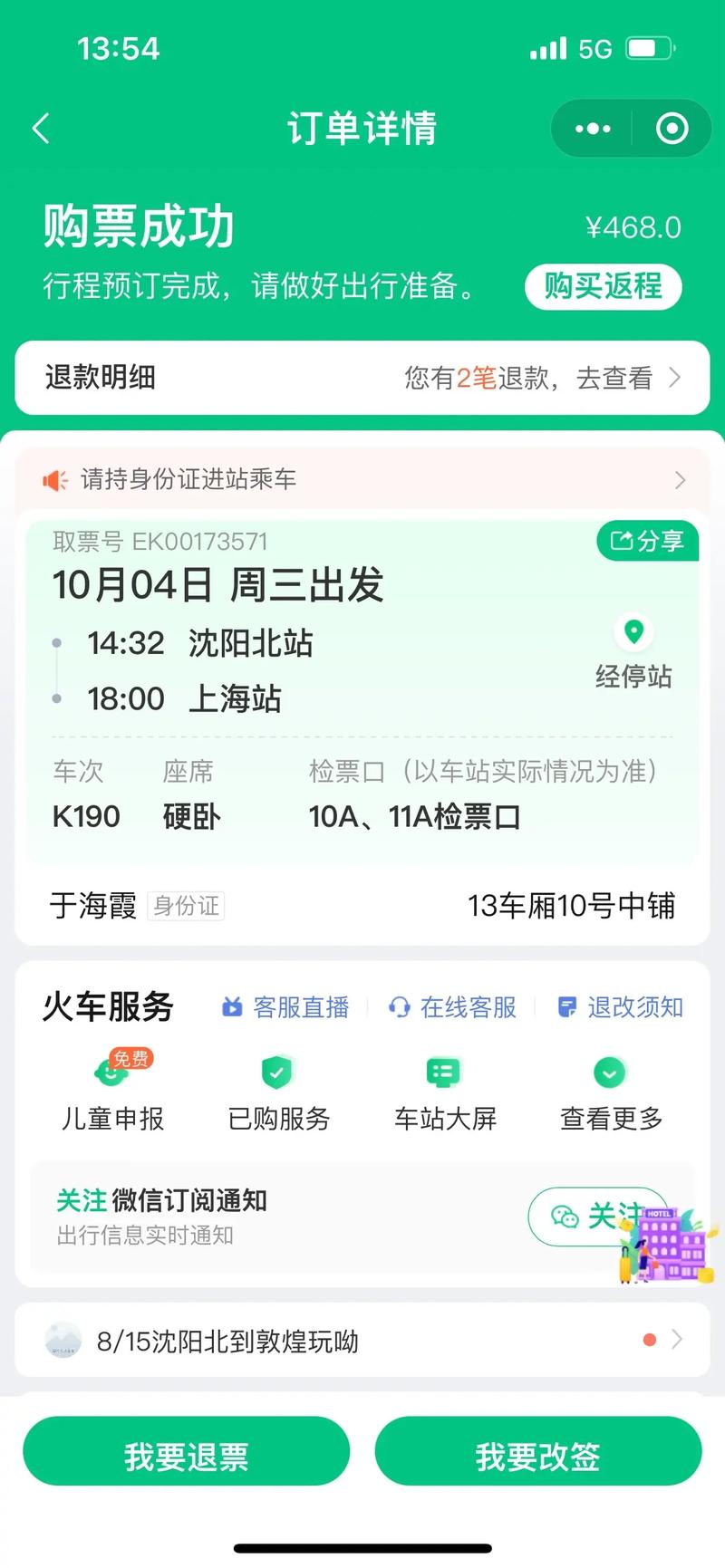This screenshot has height=1568, width=725.
Task: Tap the 购买返程 return ticket button
Action: tap(603, 287)
